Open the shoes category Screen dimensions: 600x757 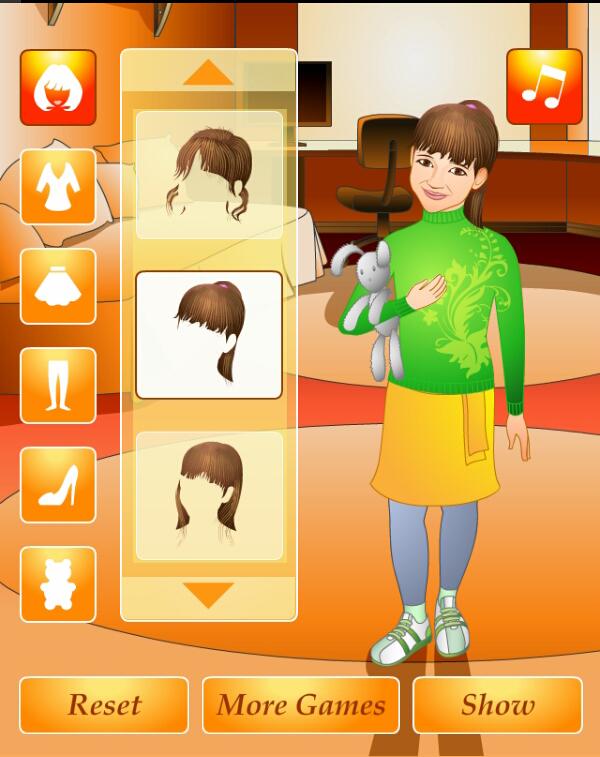(58, 484)
